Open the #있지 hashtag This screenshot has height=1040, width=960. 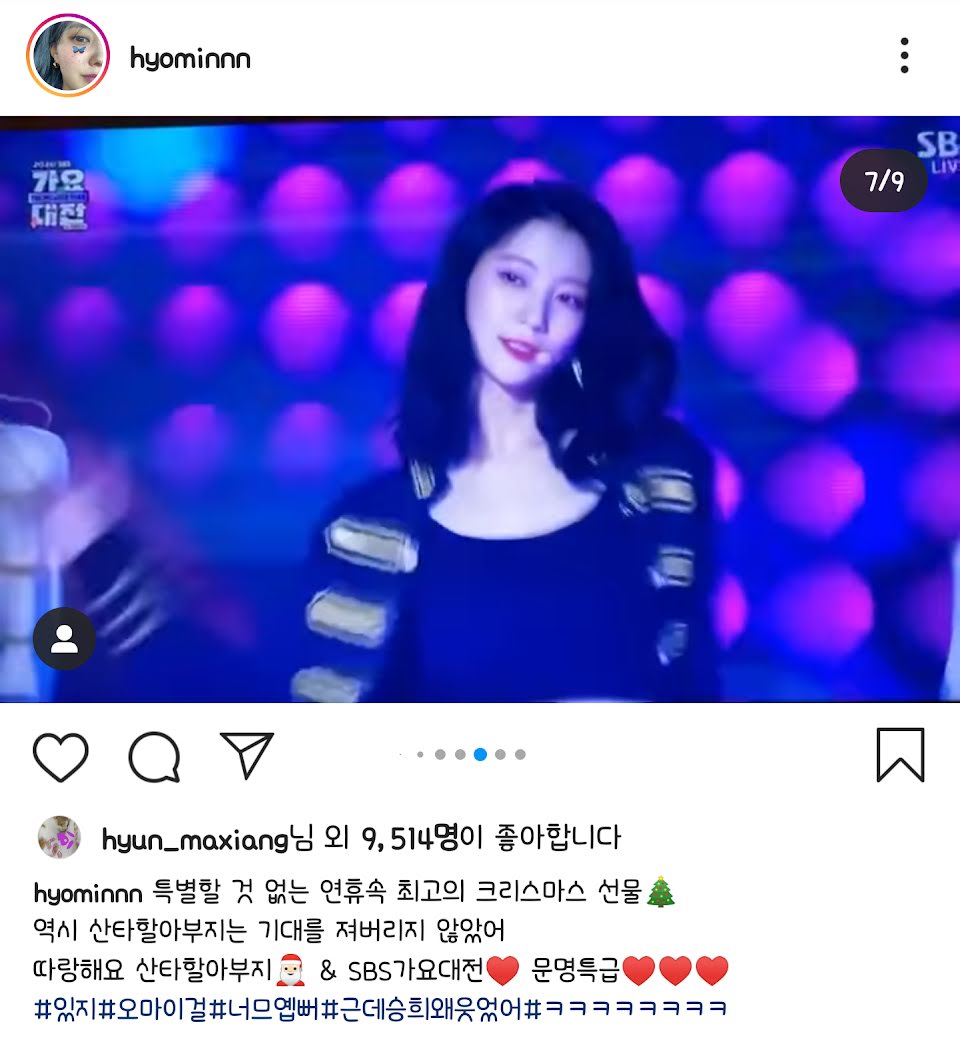point(65,1008)
